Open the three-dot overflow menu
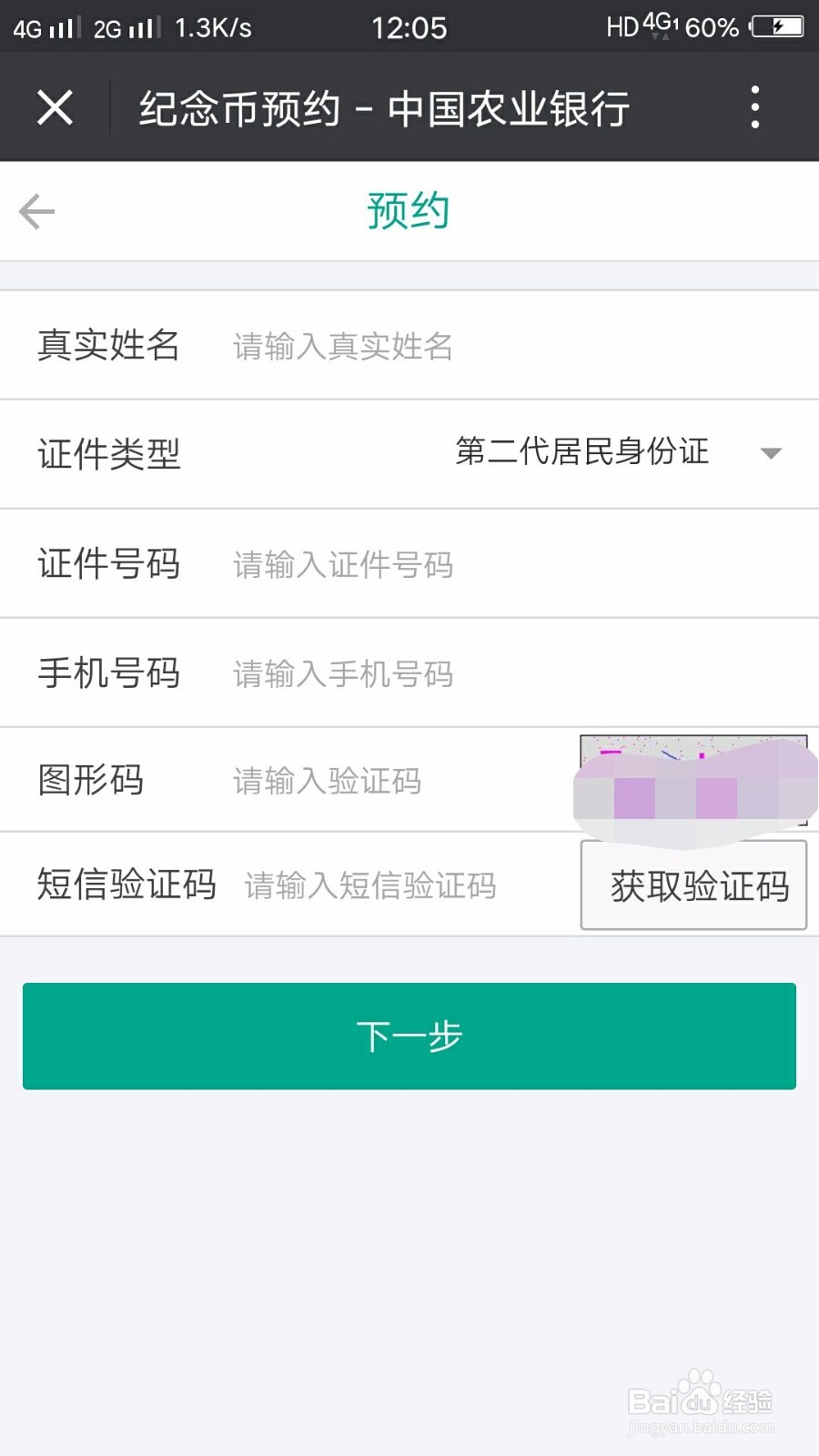The height and width of the screenshot is (1456, 819). pyautogui.click(x=753, y=106)
